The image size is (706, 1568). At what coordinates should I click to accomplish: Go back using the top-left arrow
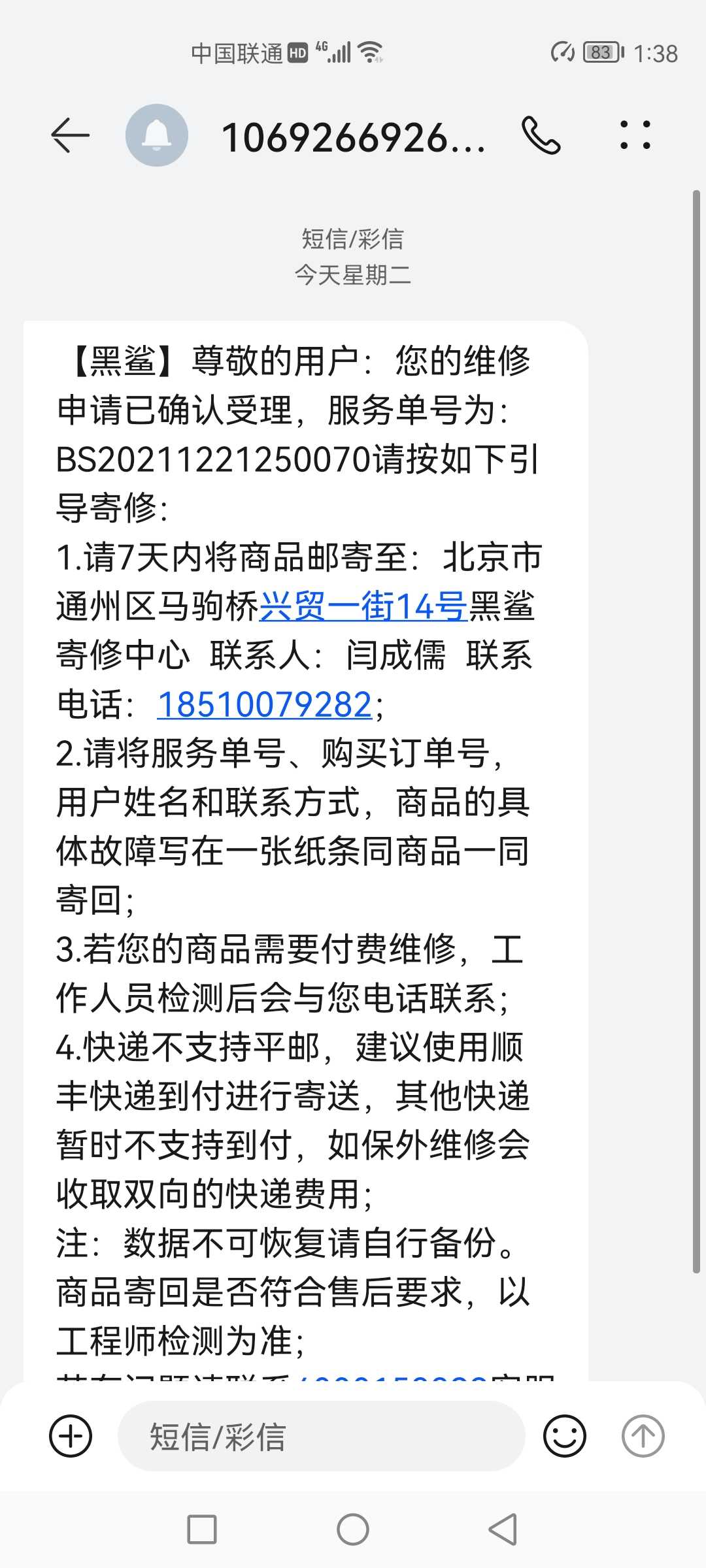pyautogui.click(x=70, y=136)
